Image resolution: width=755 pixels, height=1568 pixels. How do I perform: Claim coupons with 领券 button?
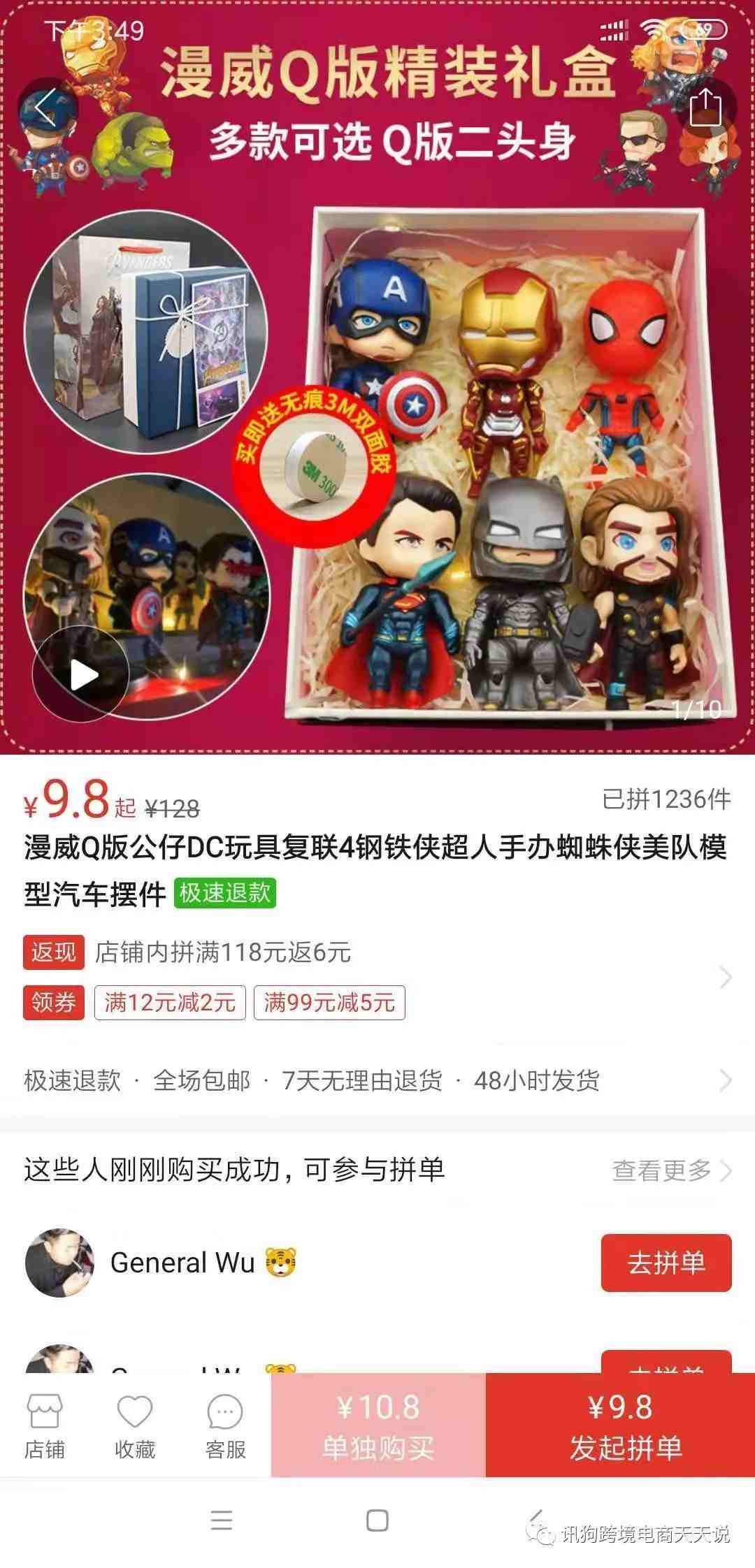[54, 1003]
